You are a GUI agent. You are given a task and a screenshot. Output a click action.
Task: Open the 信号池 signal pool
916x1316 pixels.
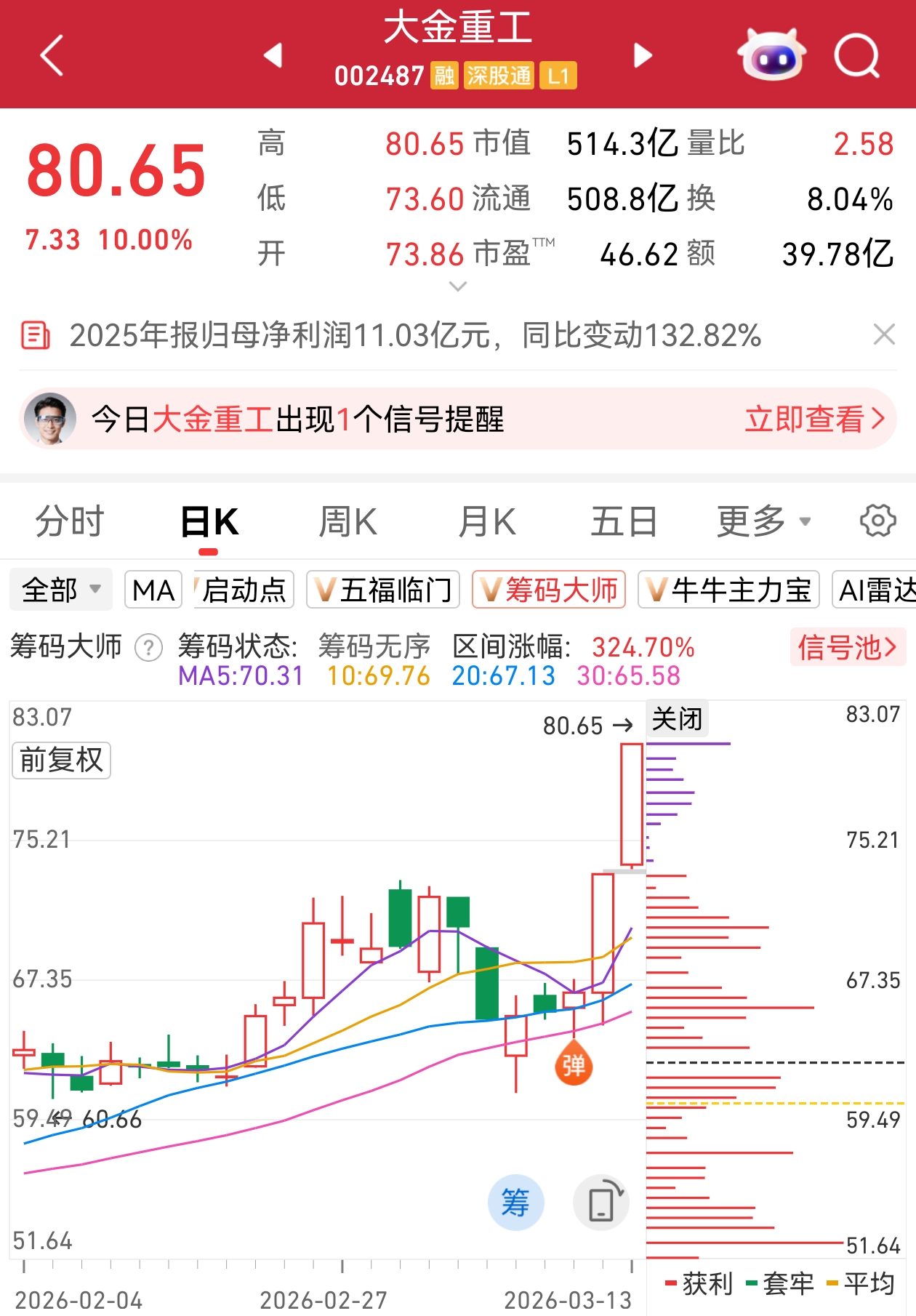(x=847, y=647)
